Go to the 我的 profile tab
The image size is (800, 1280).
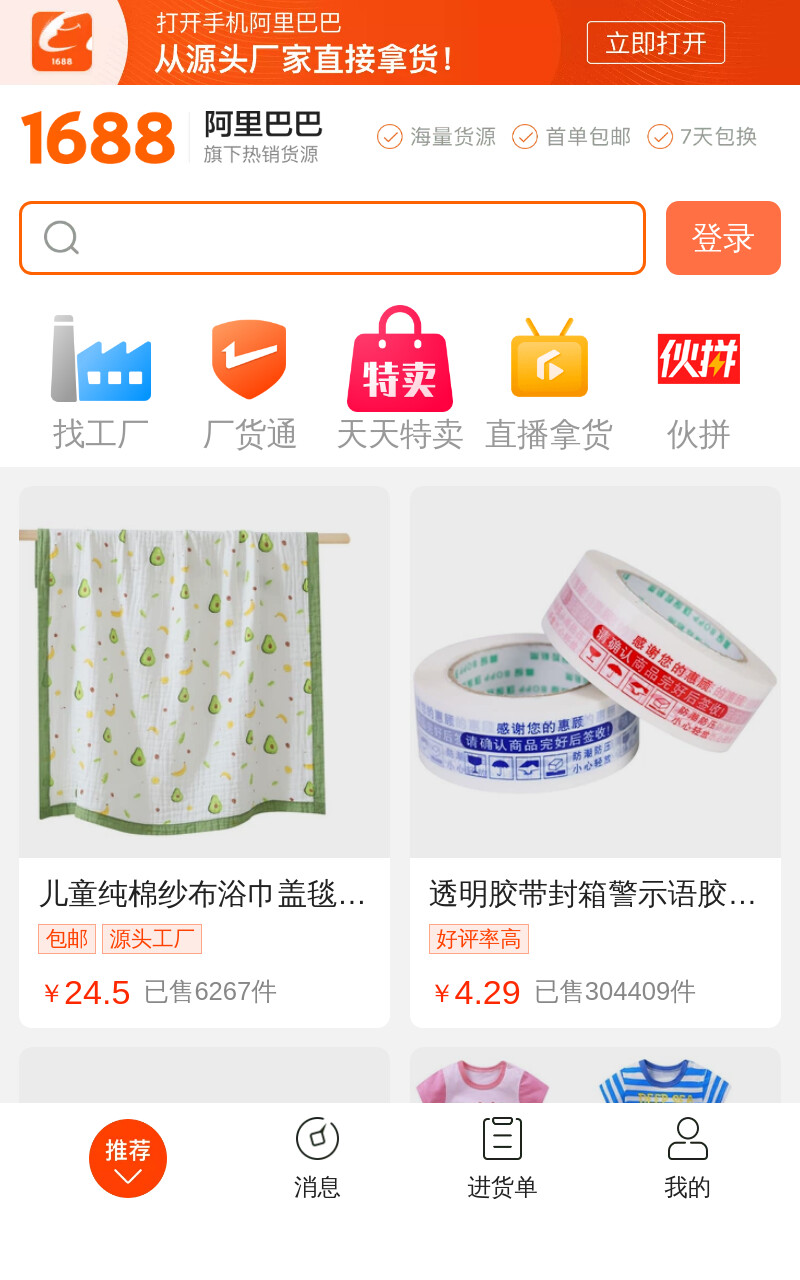[687, 1159]
